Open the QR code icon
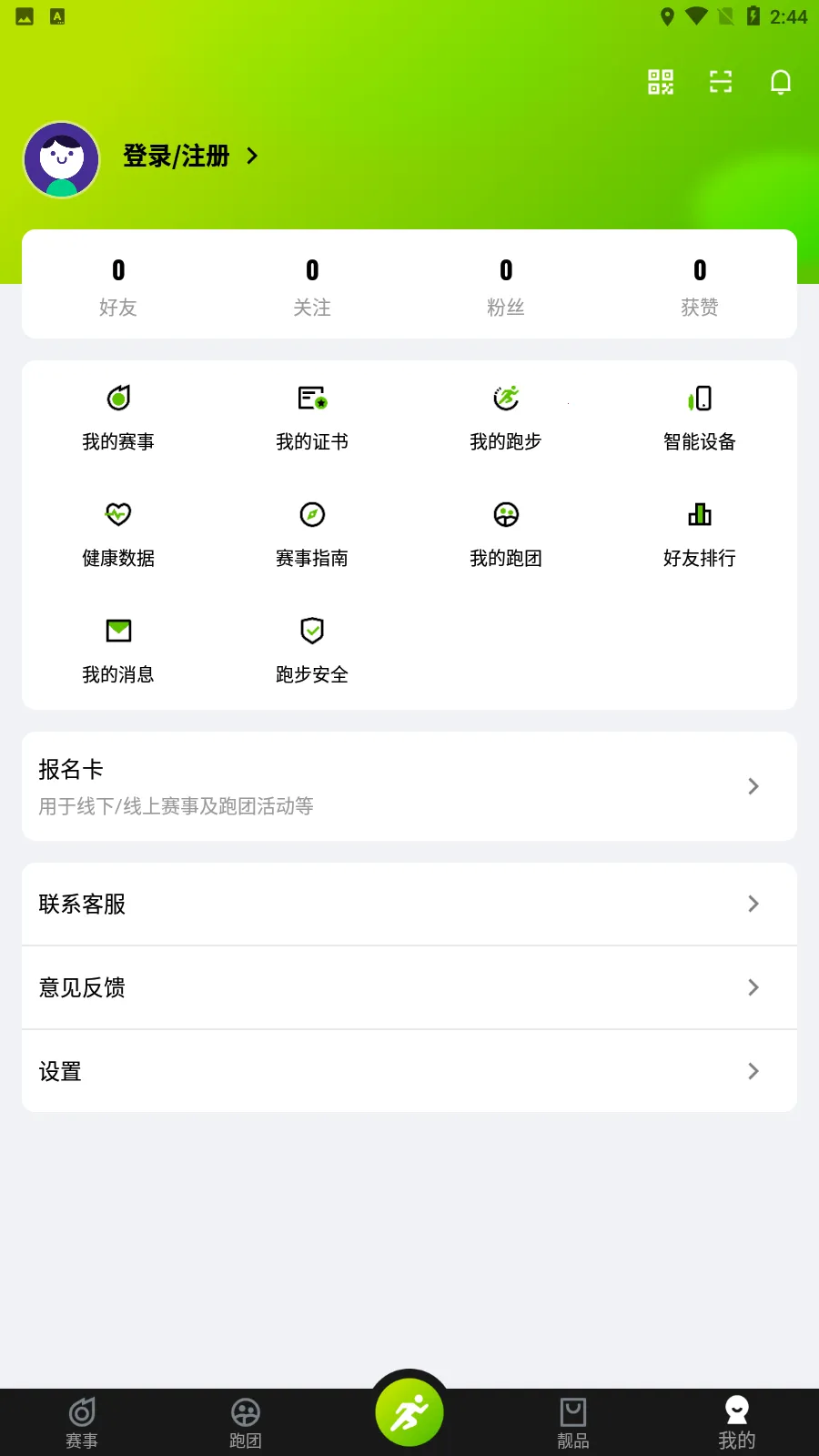 click(661, 82)
